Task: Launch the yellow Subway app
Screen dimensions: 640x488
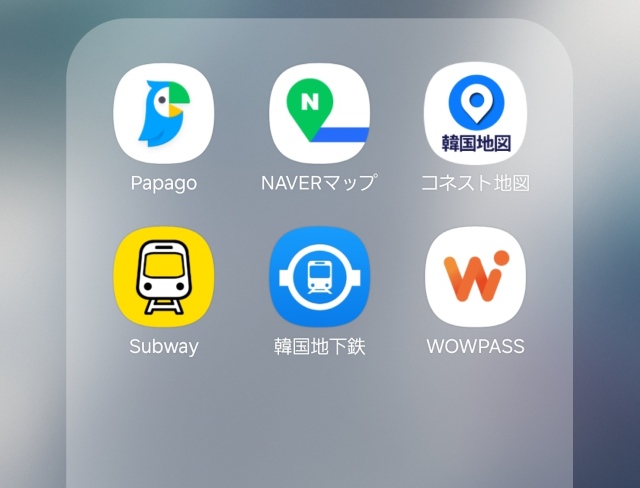Action: pos(164,277)
